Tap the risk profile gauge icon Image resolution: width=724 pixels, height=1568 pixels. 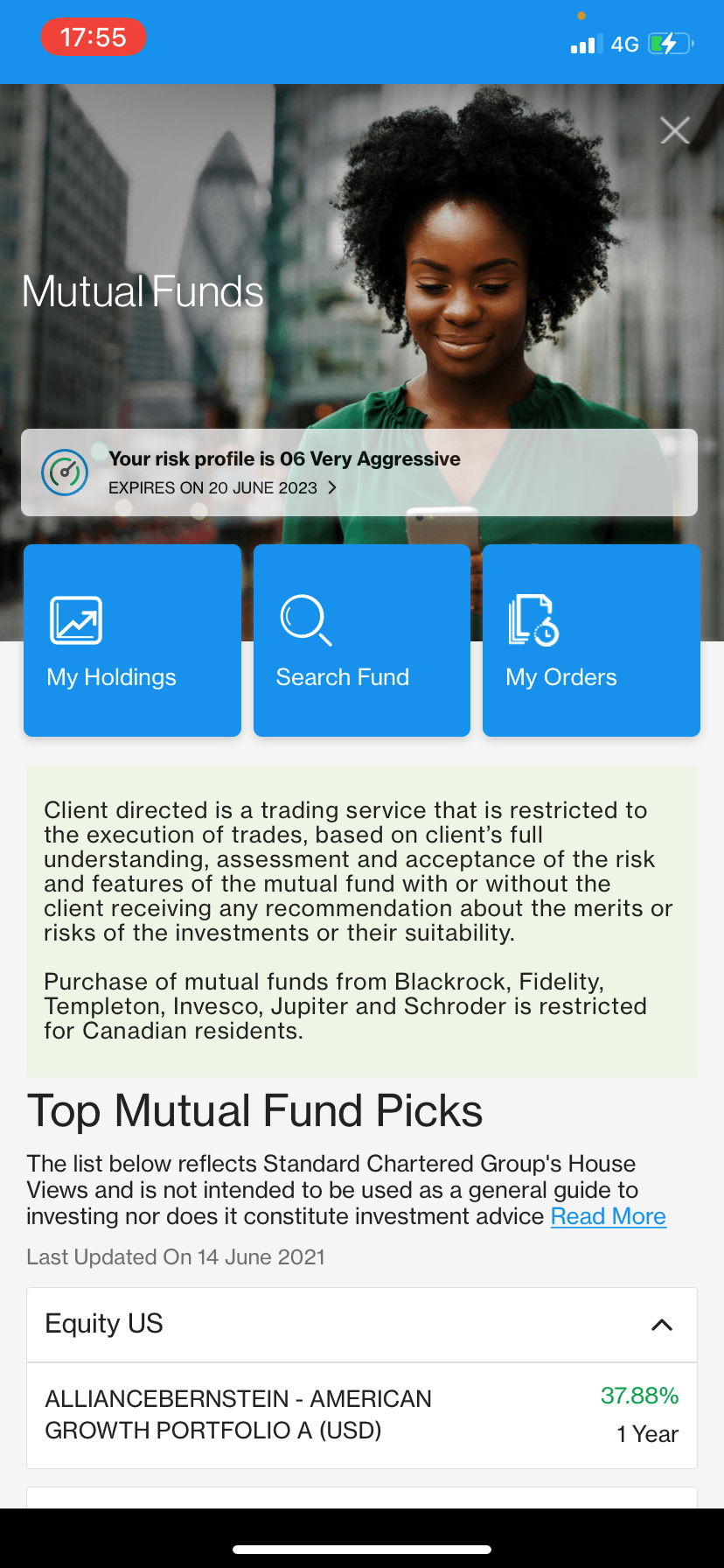click(65, 472)
